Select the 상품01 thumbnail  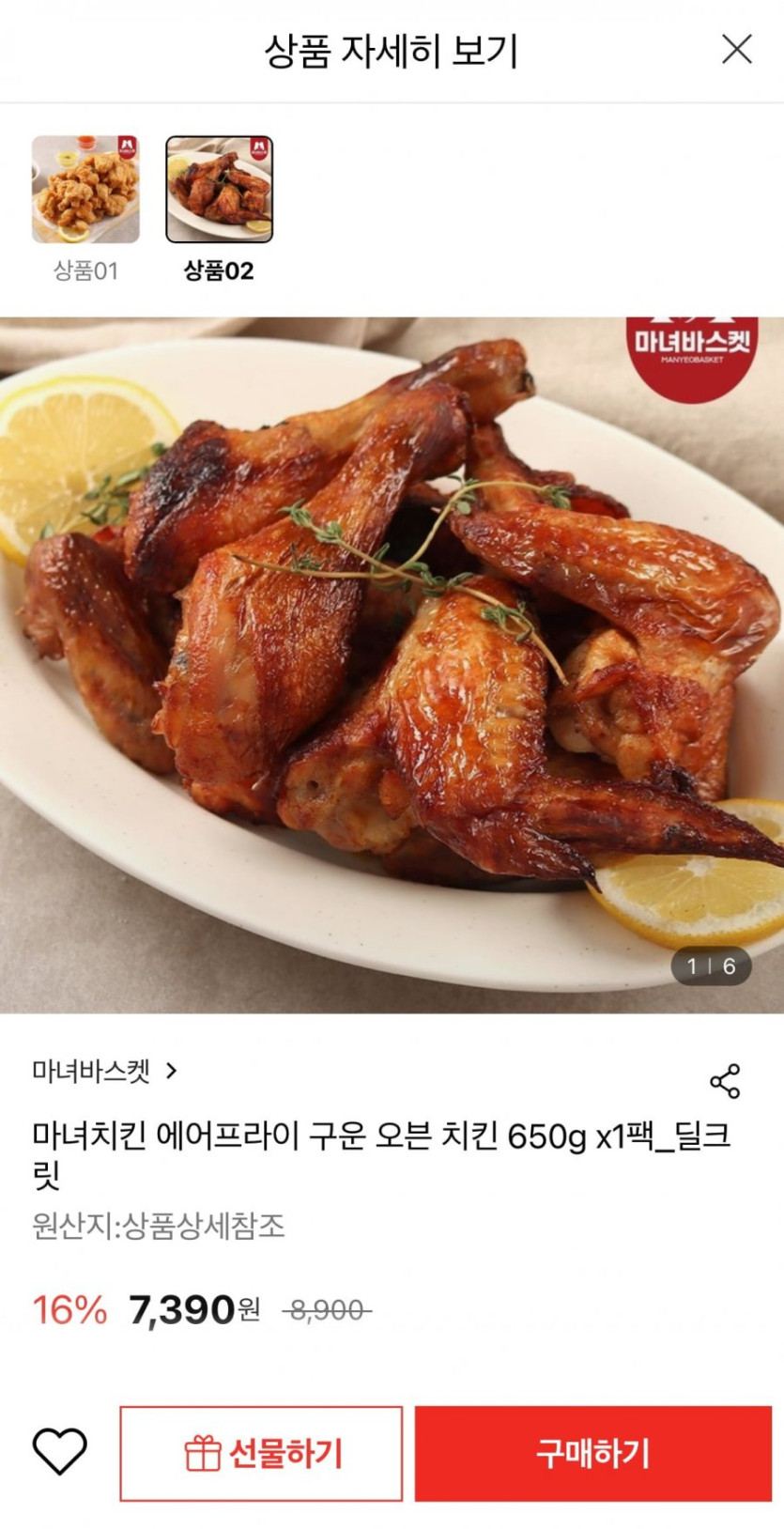[x=85, y=190]
